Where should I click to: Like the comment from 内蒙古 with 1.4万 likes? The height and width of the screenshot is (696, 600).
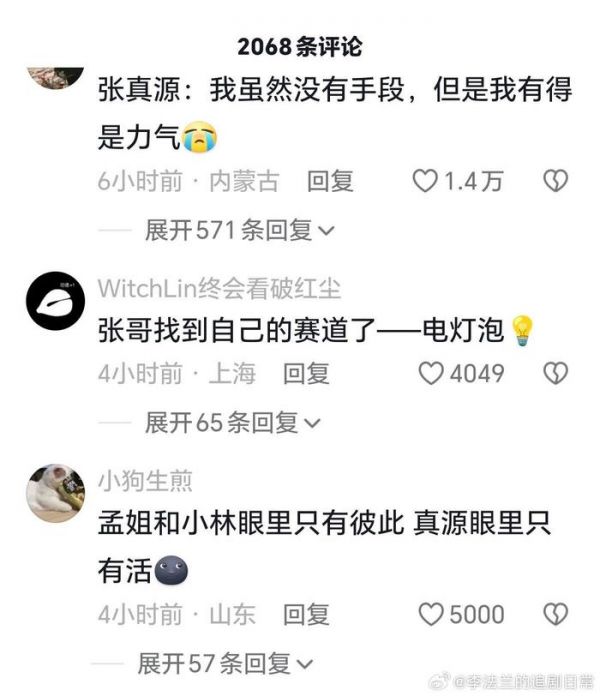426,181
